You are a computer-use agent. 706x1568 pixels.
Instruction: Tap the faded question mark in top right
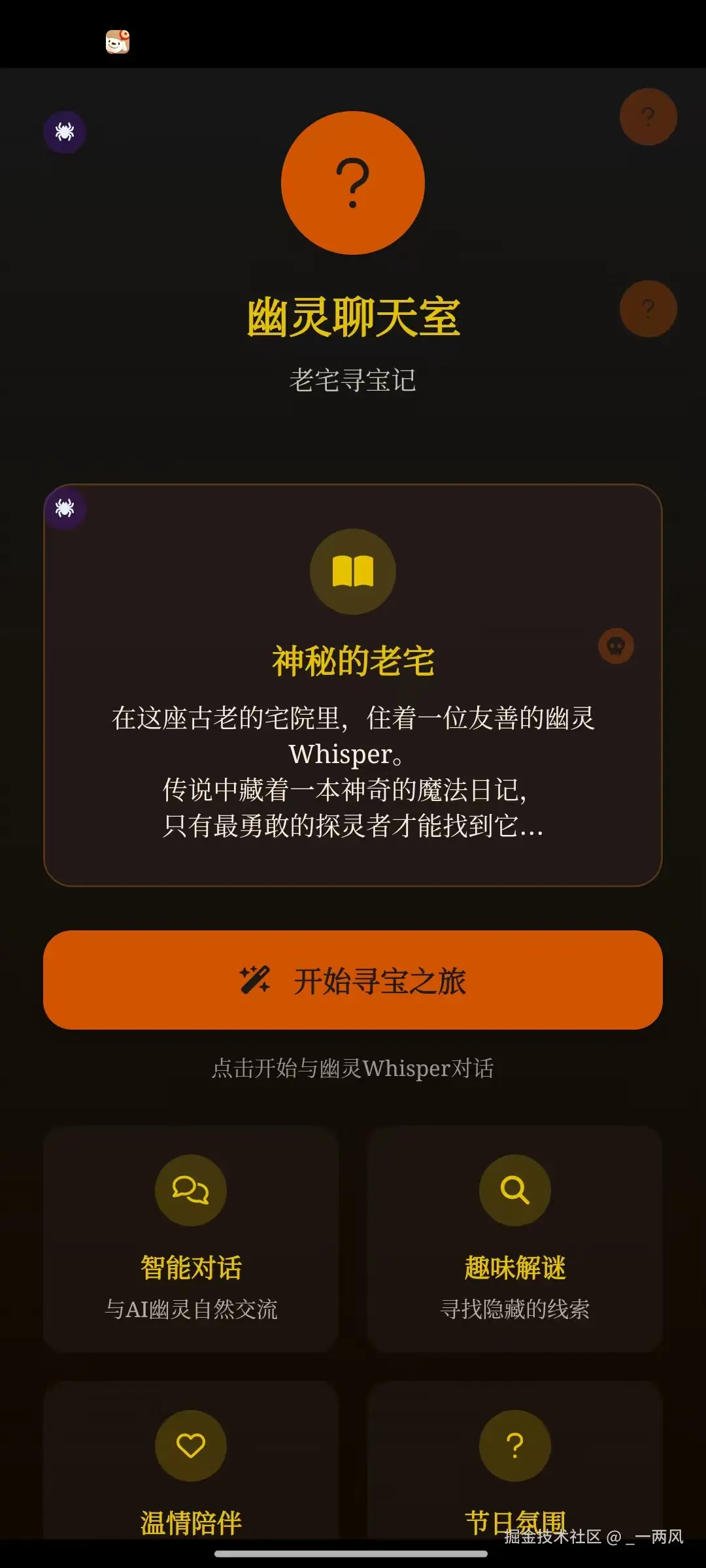coord(648,116)
